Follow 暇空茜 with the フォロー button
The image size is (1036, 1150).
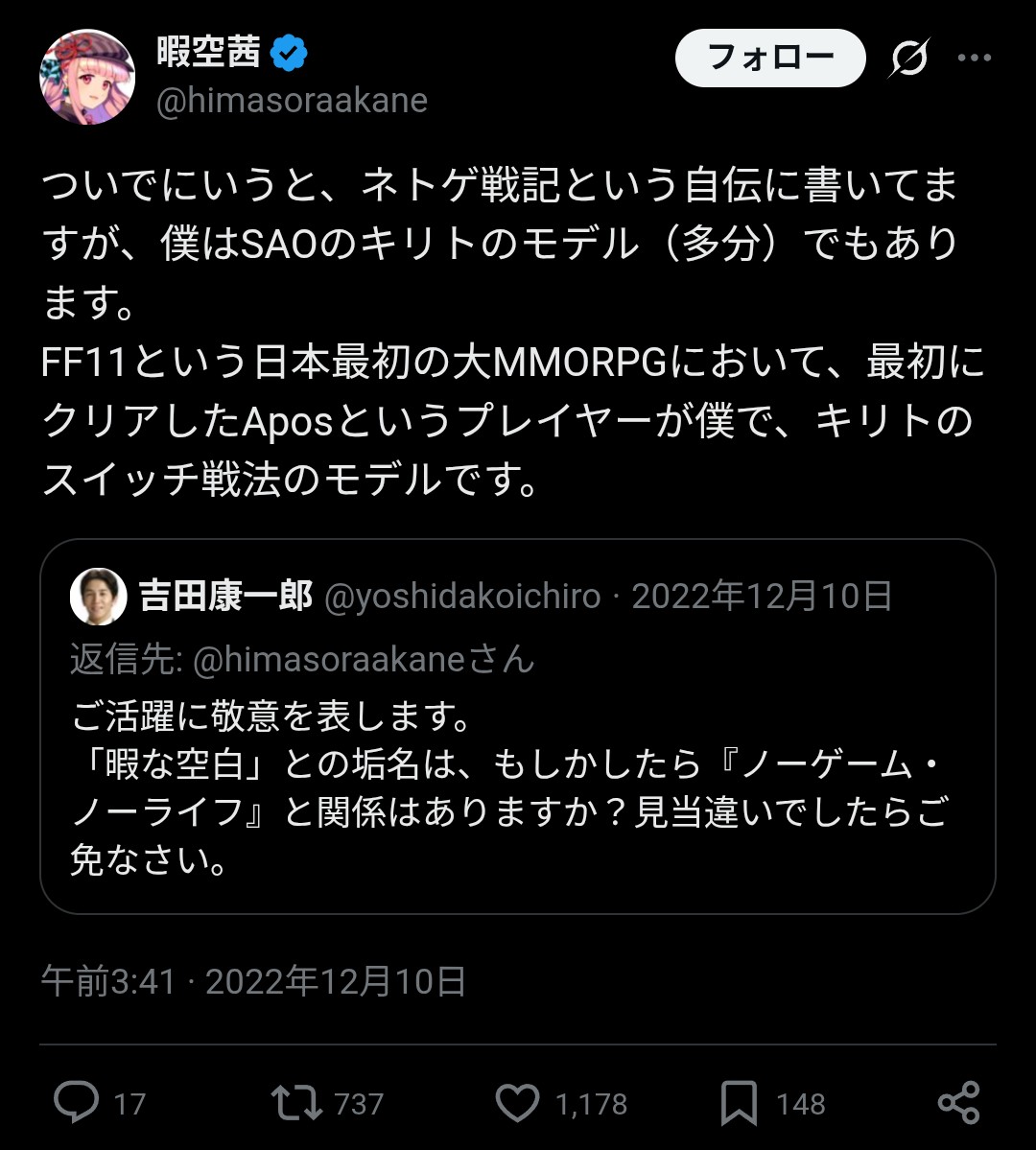[770, 59]
